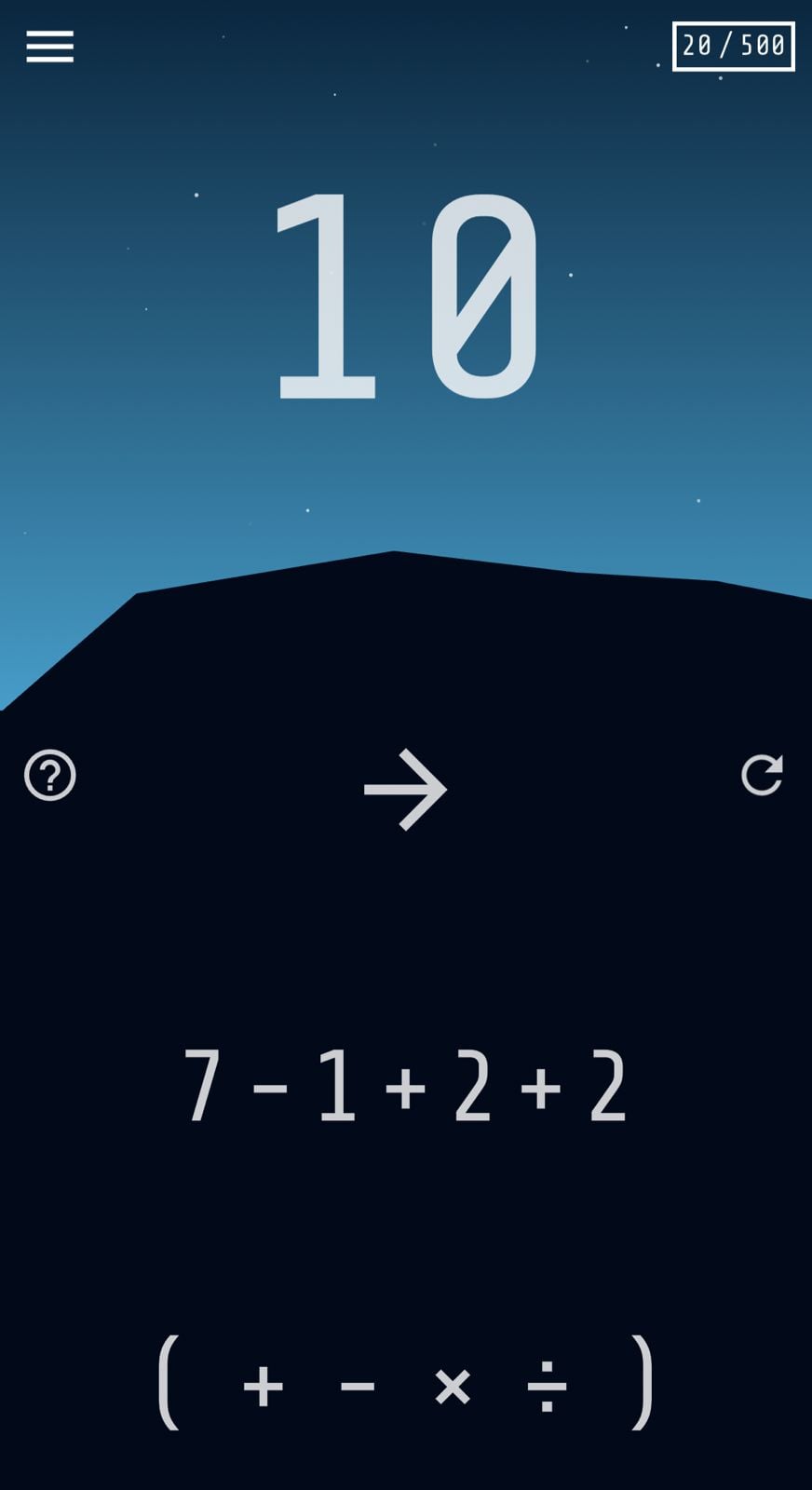
Task: Open the help question mark
Action: pos(50,775)
